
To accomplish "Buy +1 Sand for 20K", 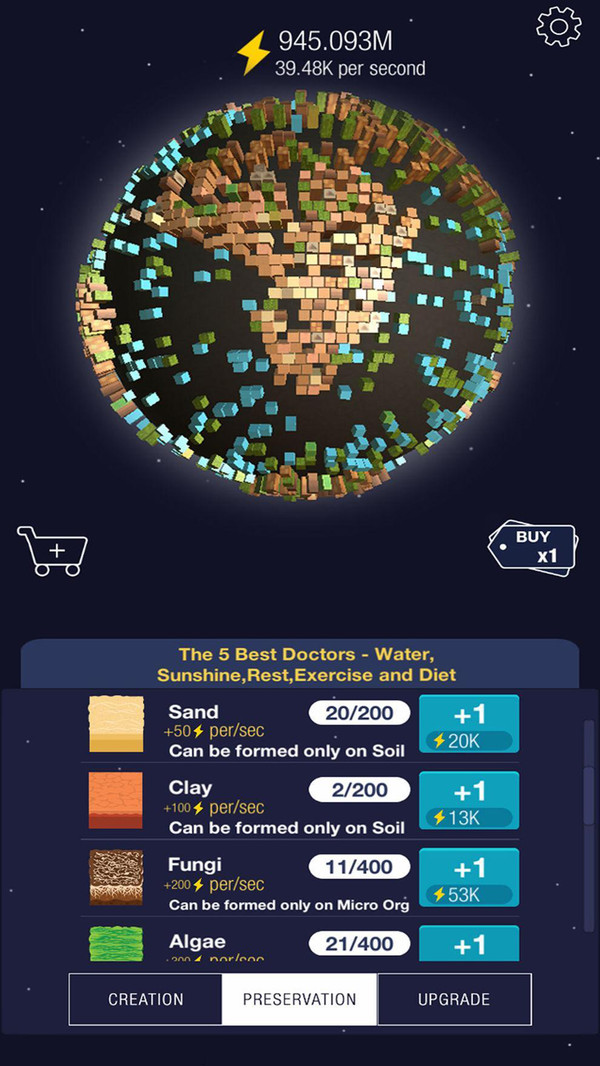I will coord(468,727).
